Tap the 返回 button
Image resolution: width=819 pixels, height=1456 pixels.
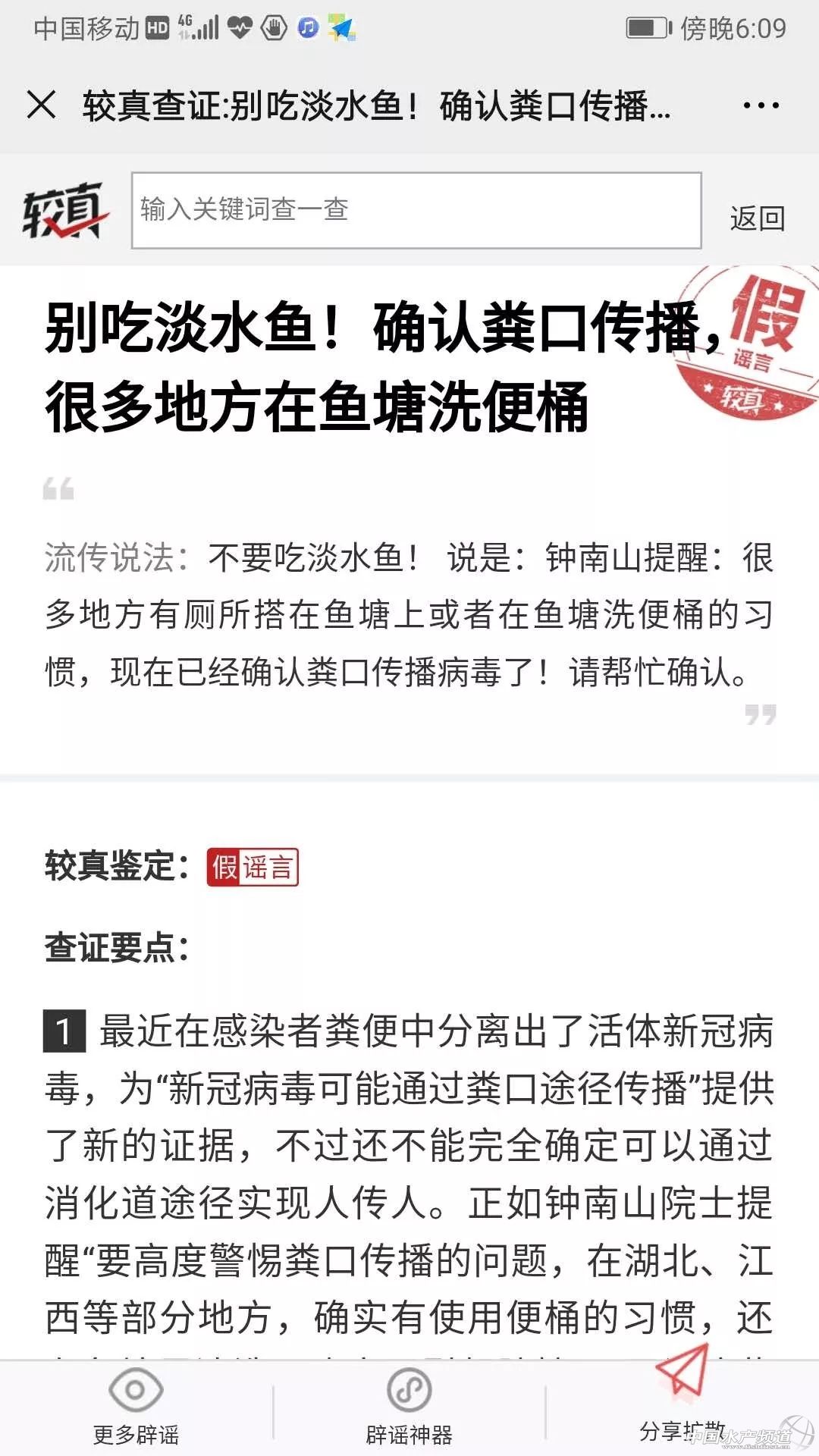click(x=757, y=218)
